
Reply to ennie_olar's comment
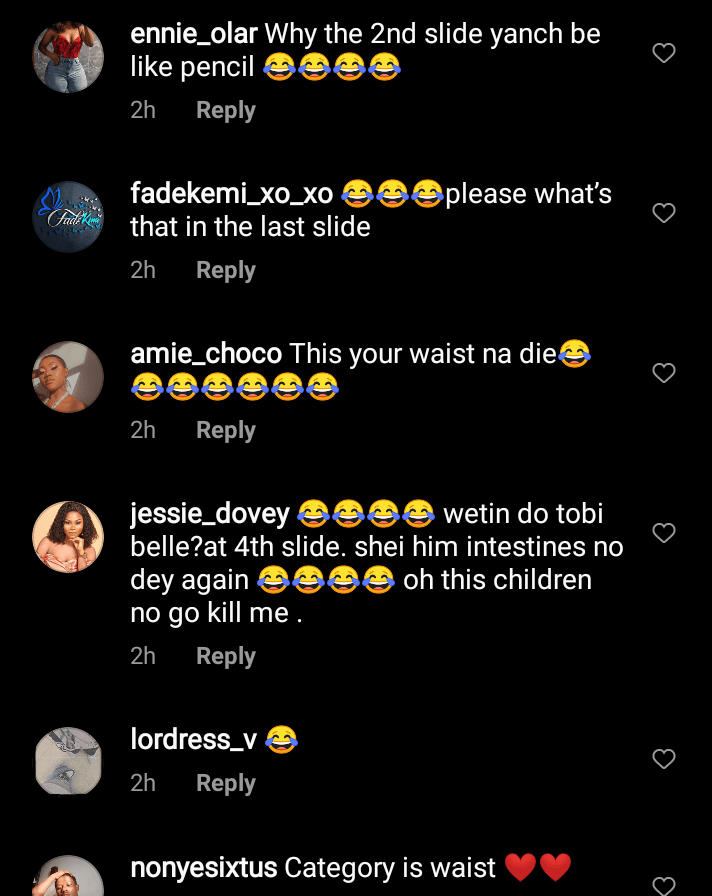tap(225, 110)
